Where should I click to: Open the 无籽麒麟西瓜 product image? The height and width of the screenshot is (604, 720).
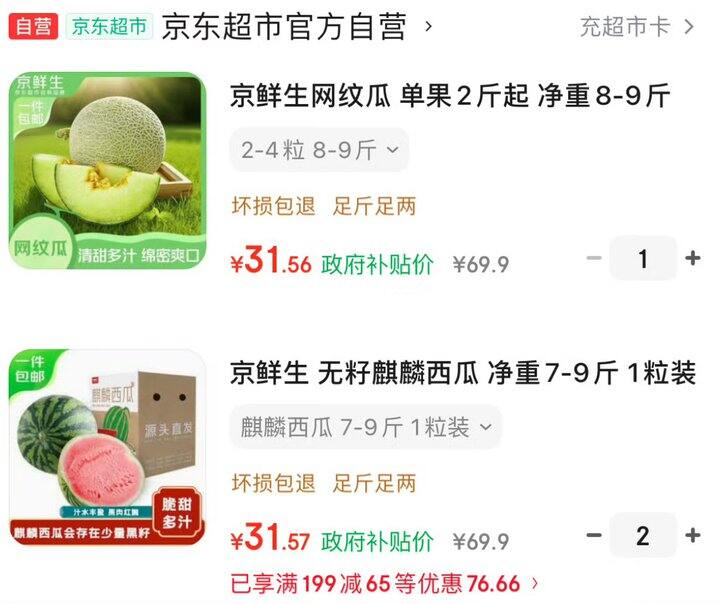(108, 447)
